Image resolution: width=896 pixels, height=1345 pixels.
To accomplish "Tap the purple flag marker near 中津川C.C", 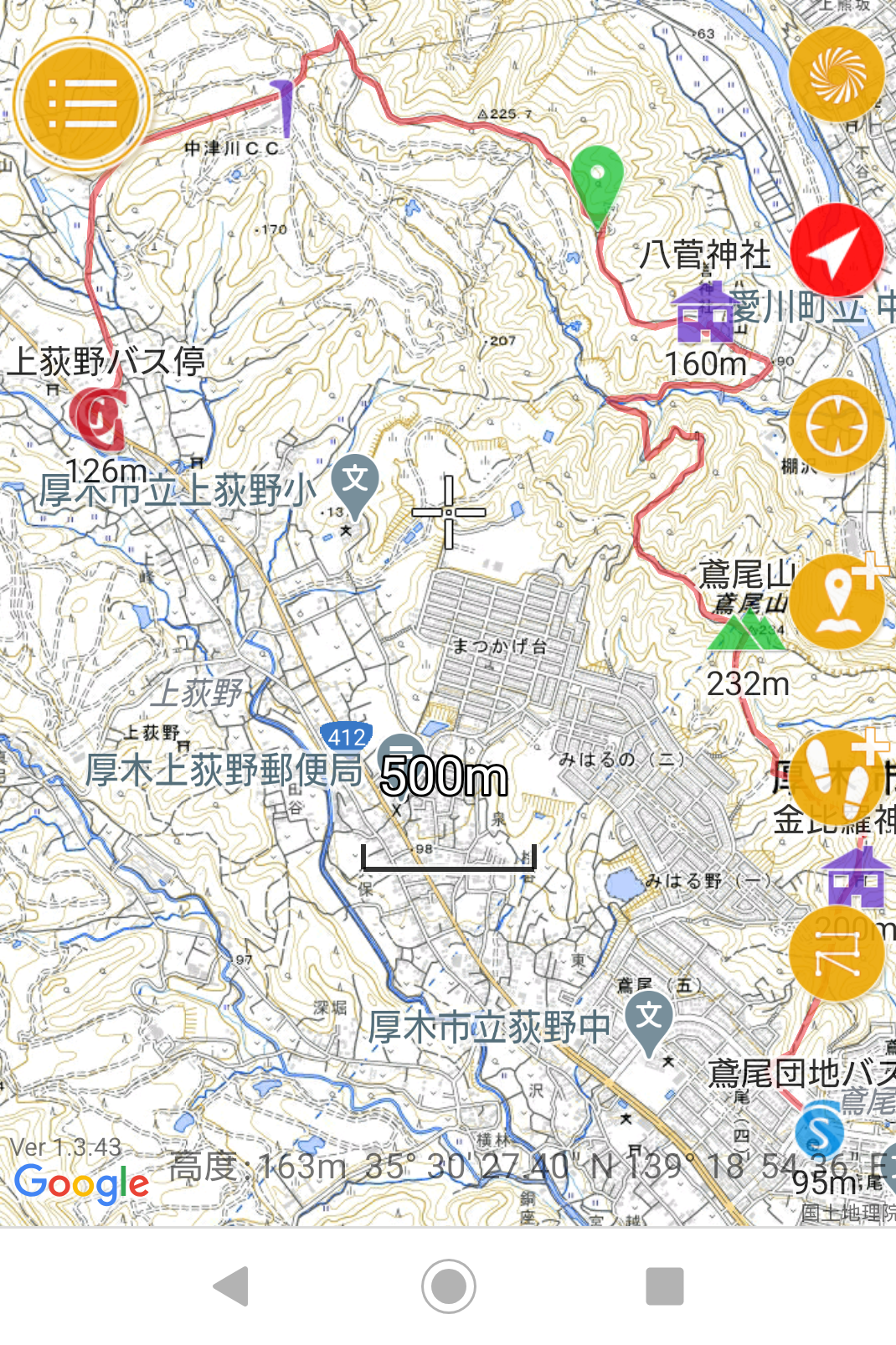I will coord(285,105).
